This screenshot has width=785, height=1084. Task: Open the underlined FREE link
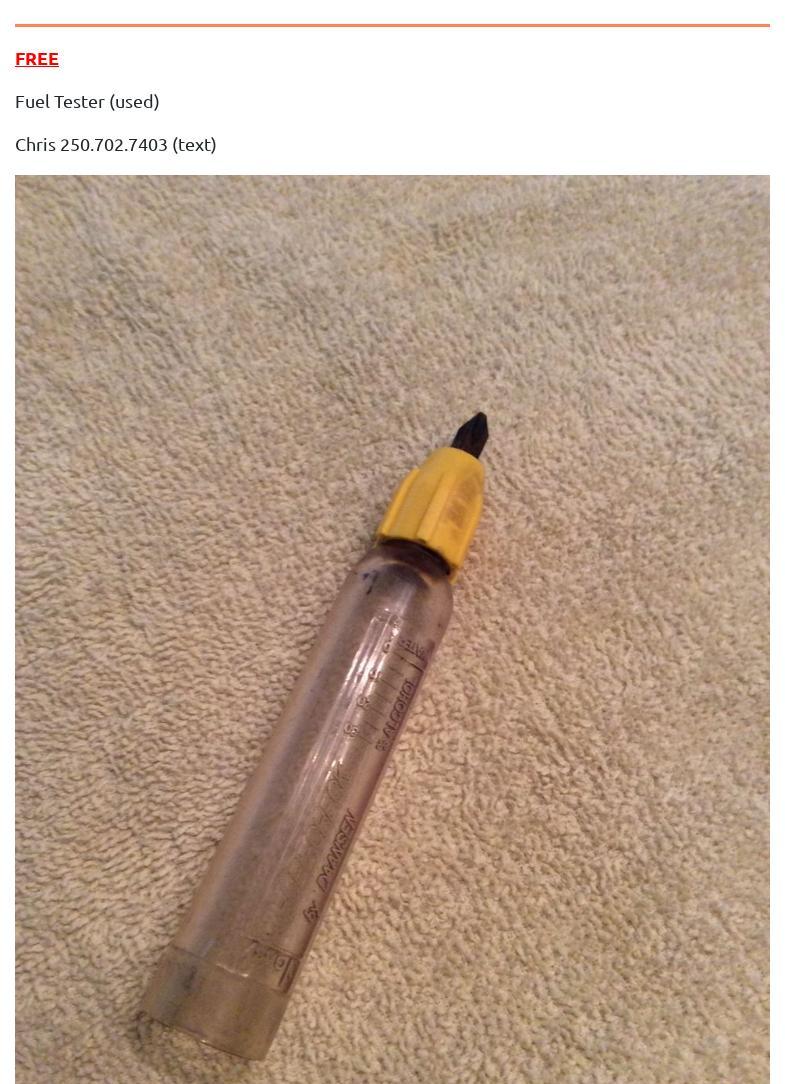(37, 59)
